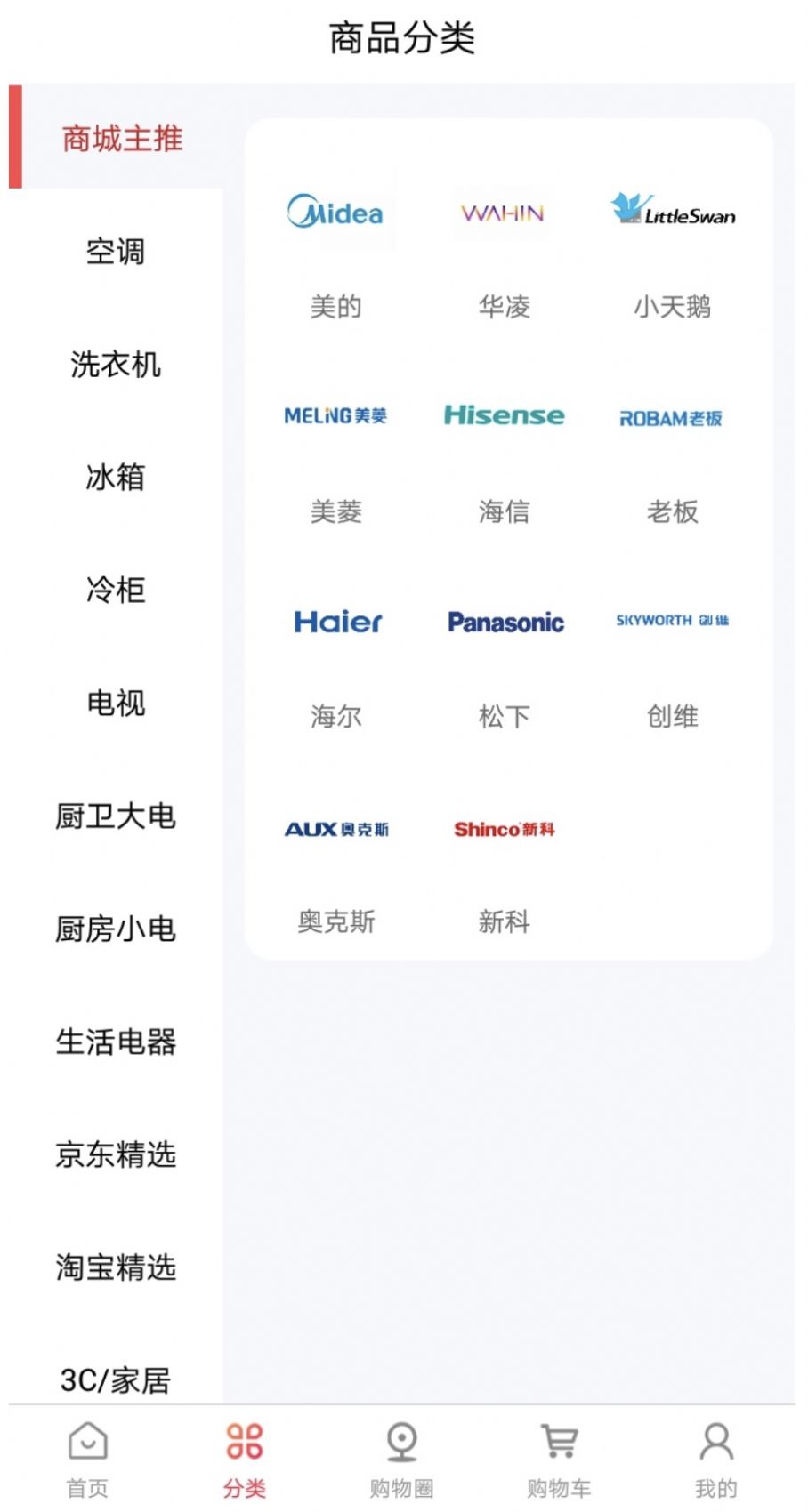Select the 商城主推 category
This screenshot has width=808, height=1512.
pos(120,140)
